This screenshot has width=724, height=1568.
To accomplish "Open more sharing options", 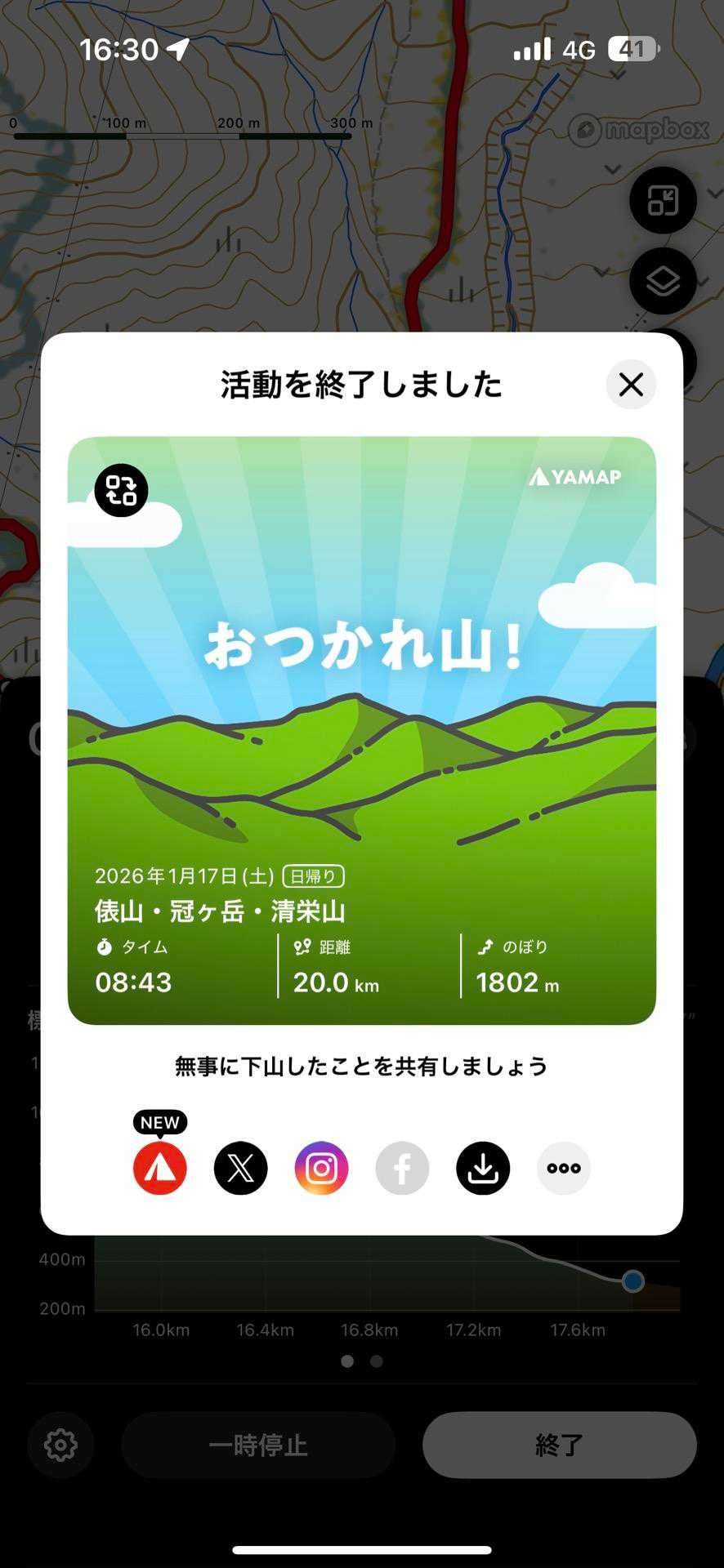I will [x=564, y=1168].
